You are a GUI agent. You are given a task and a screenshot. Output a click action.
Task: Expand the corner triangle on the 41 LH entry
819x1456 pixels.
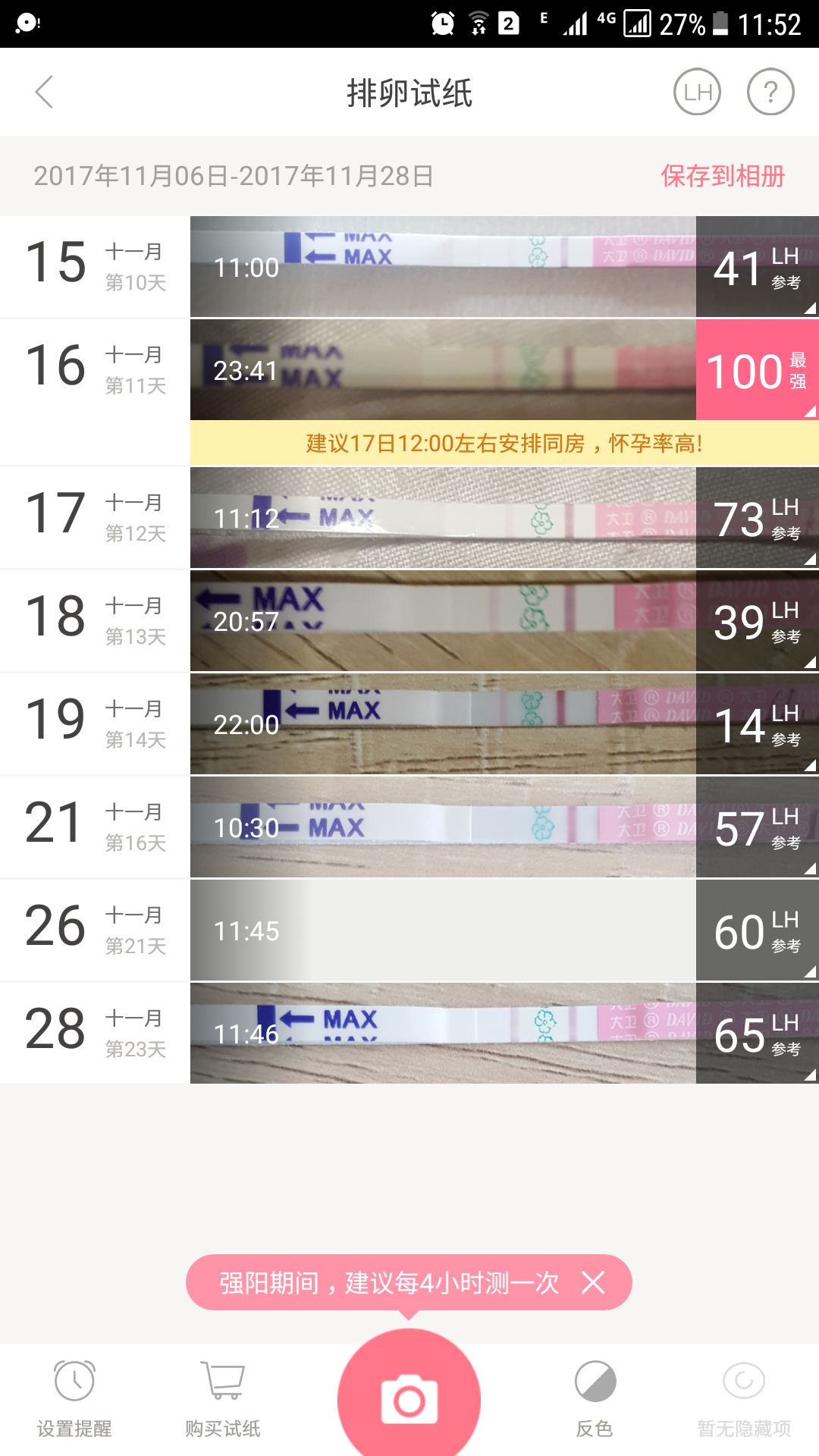810,308
